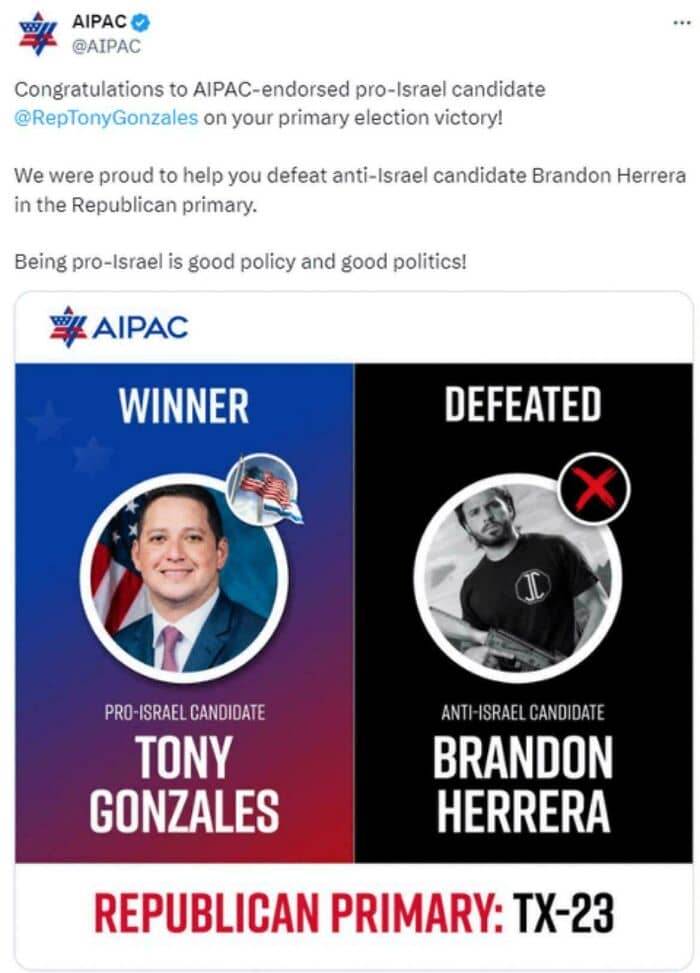Open the AIPAC account name
Screen dimensions: 700x973
point(99,22)
